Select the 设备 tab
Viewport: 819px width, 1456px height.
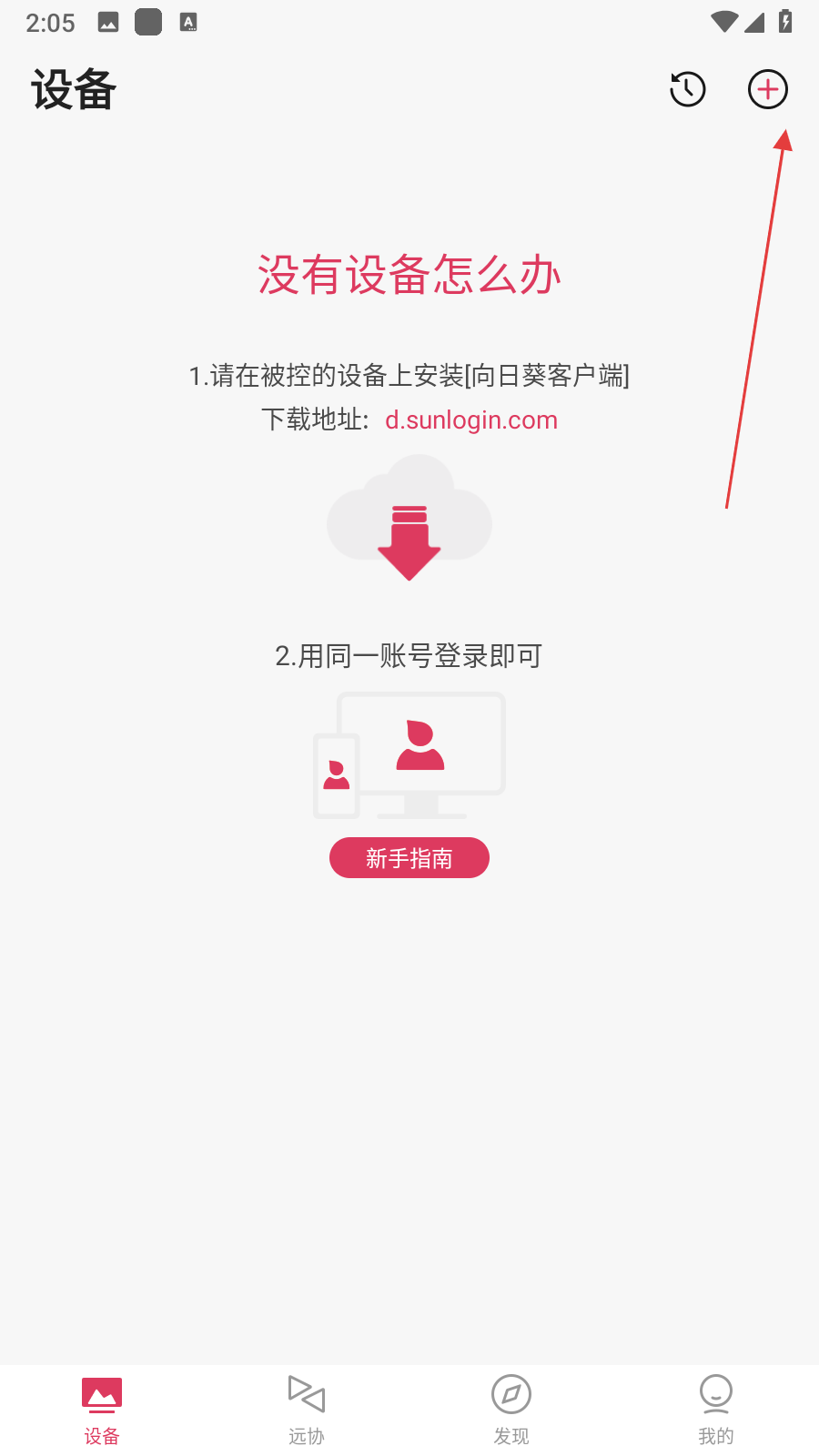point(102,1409)
